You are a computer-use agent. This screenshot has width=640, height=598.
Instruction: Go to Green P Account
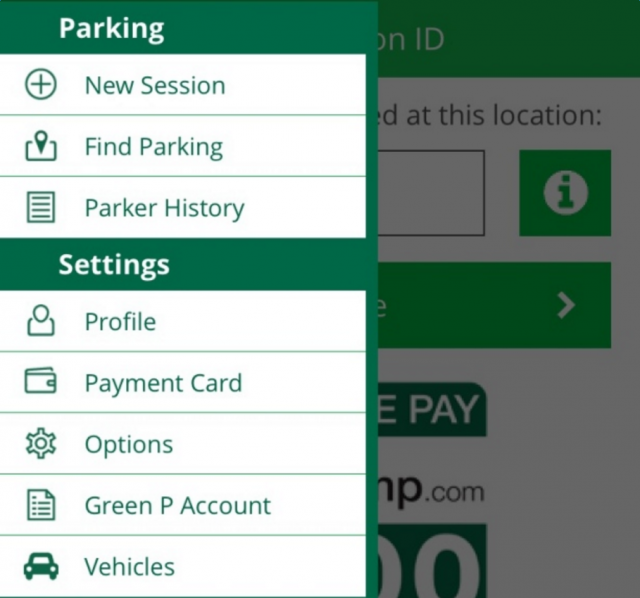pyautogui.click(x=177, y=505)
